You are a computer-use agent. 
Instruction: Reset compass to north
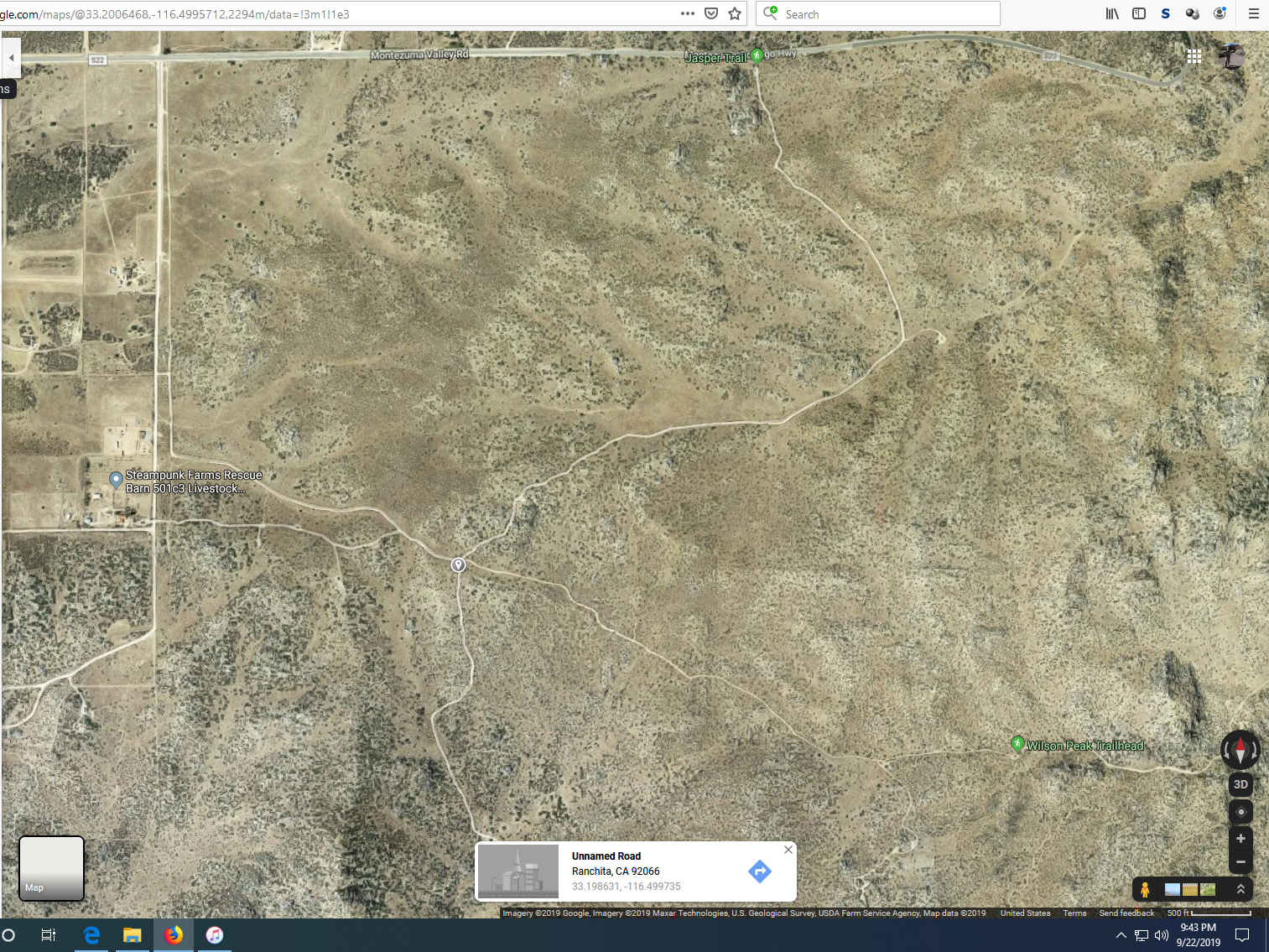1240,750
